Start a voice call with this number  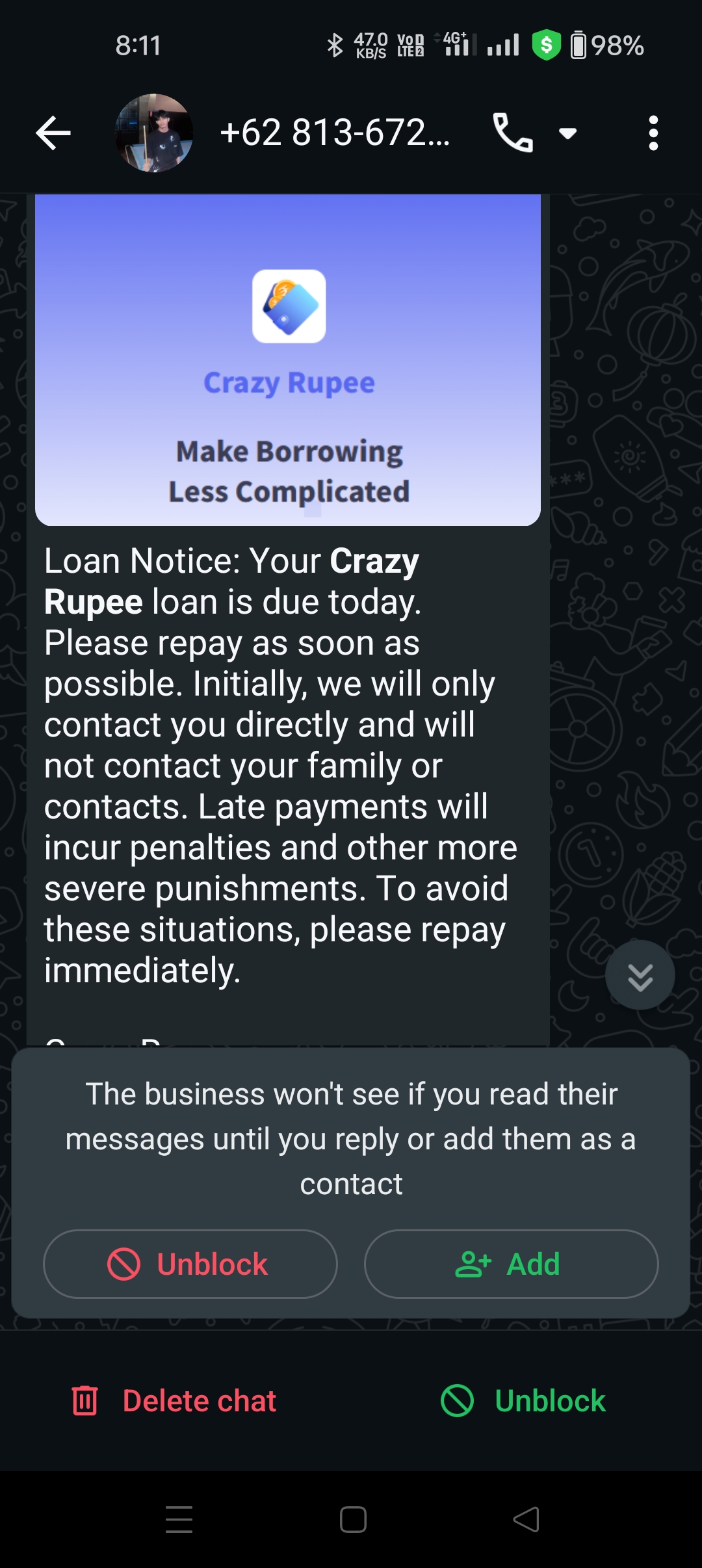pos(513,133)
